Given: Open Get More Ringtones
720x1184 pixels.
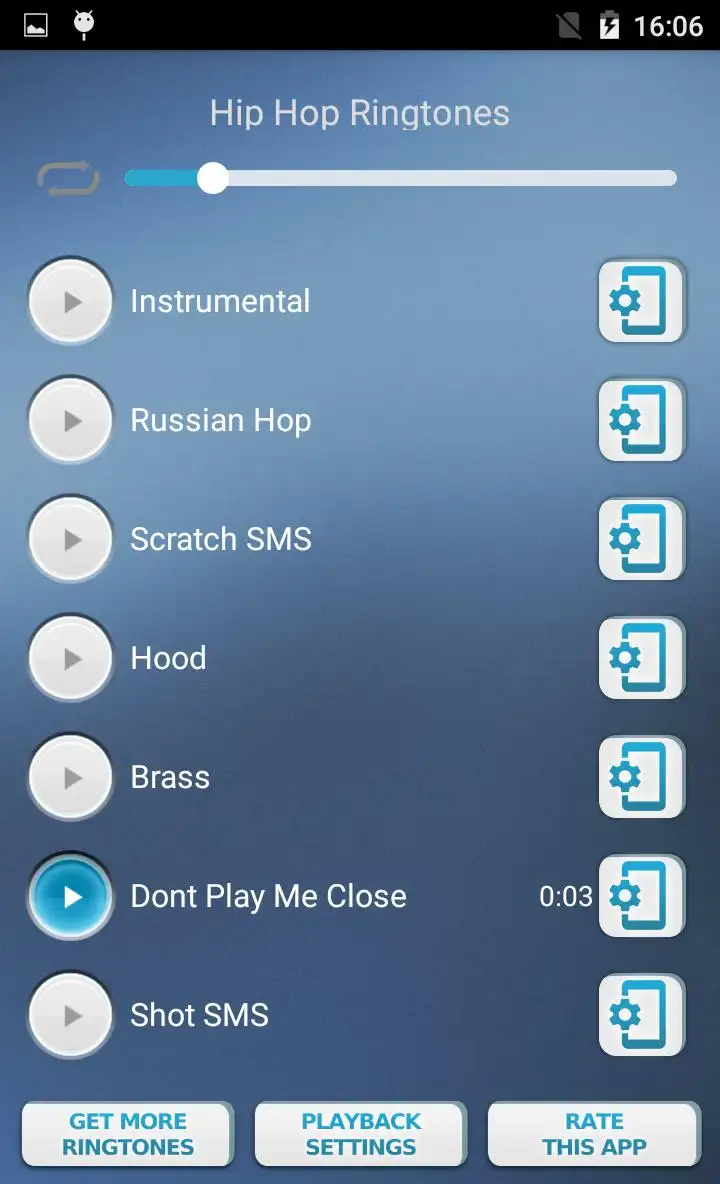Looking at the screenshot, I should click(128, 1134).
